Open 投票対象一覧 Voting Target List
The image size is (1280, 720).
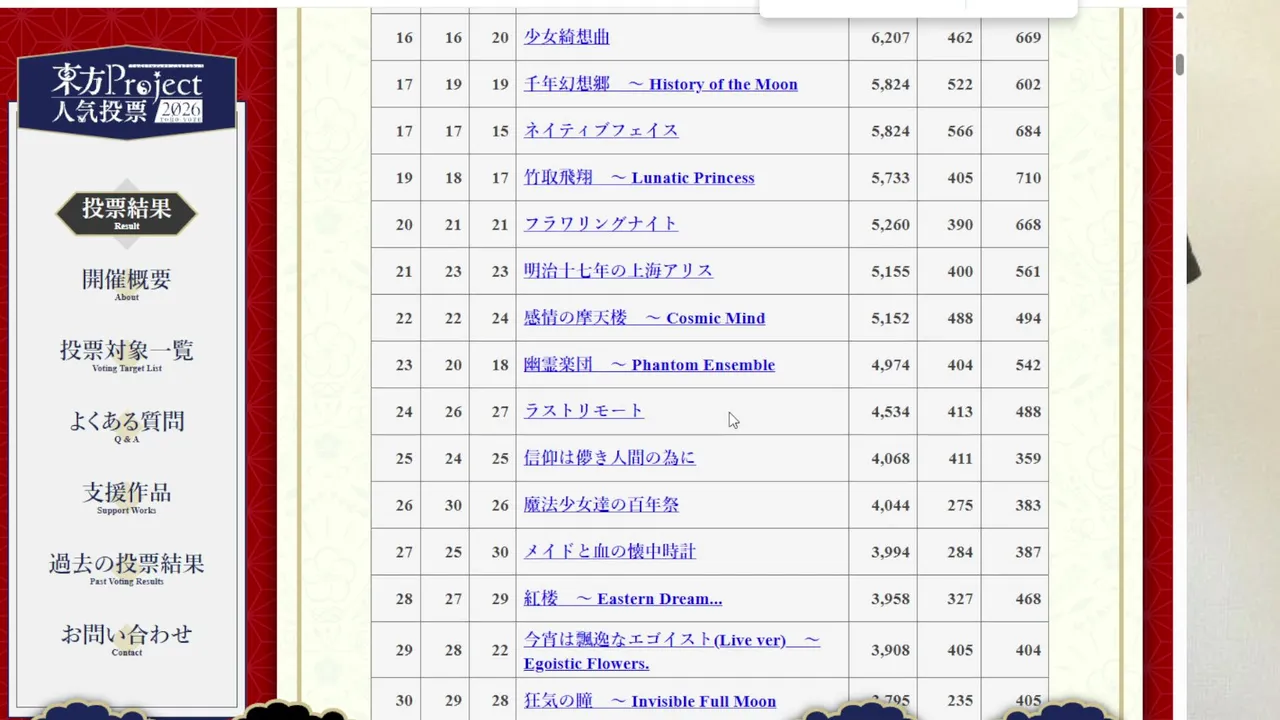(126, 355)
